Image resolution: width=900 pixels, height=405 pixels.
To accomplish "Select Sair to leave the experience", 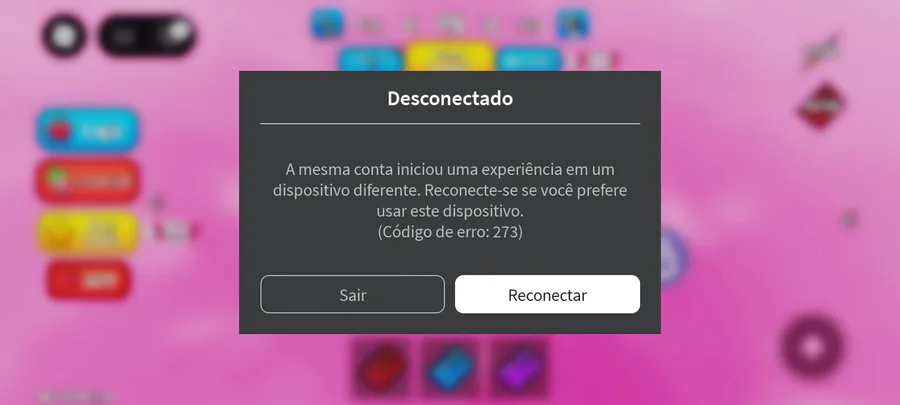I will coord(352,295).
